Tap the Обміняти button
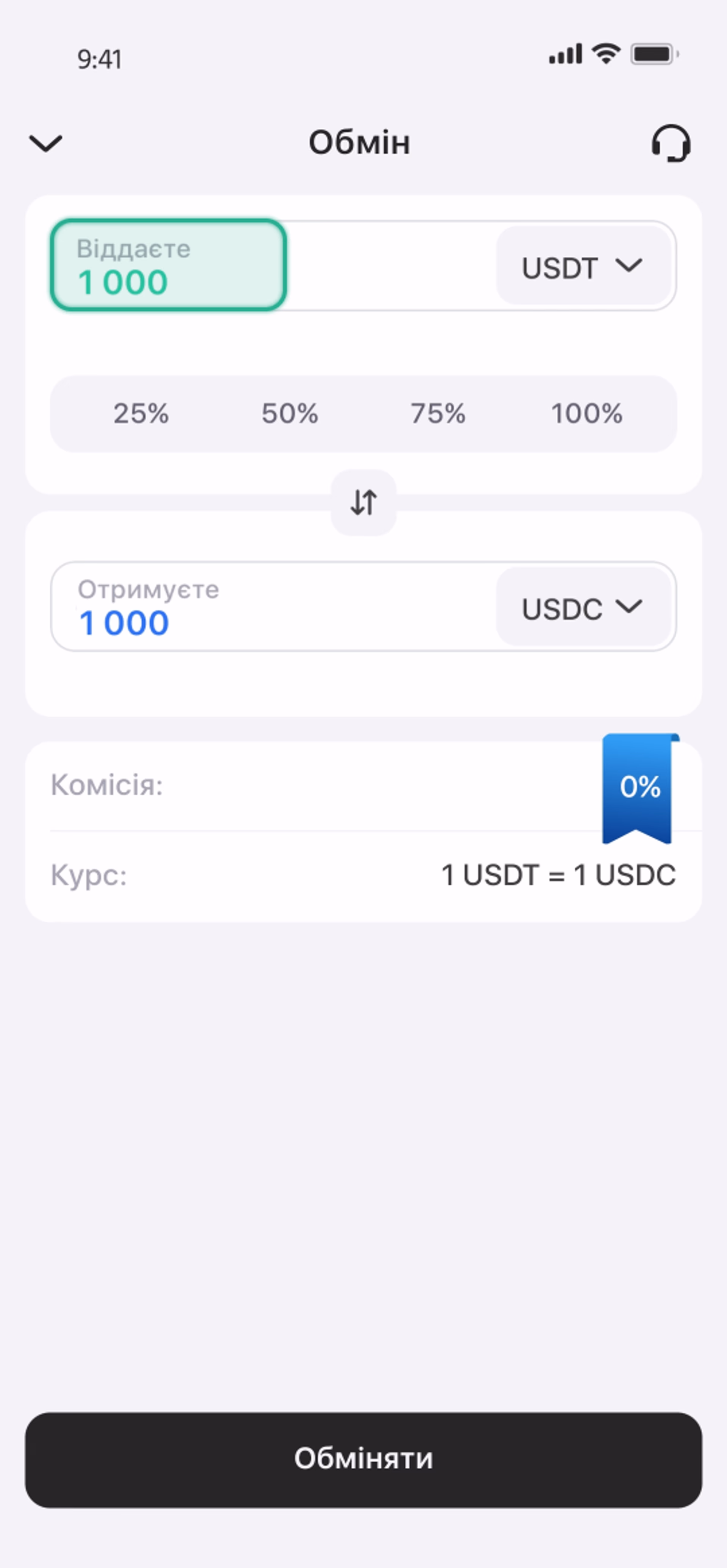Screen dimensions: 727x1568 click(364, 1460)
